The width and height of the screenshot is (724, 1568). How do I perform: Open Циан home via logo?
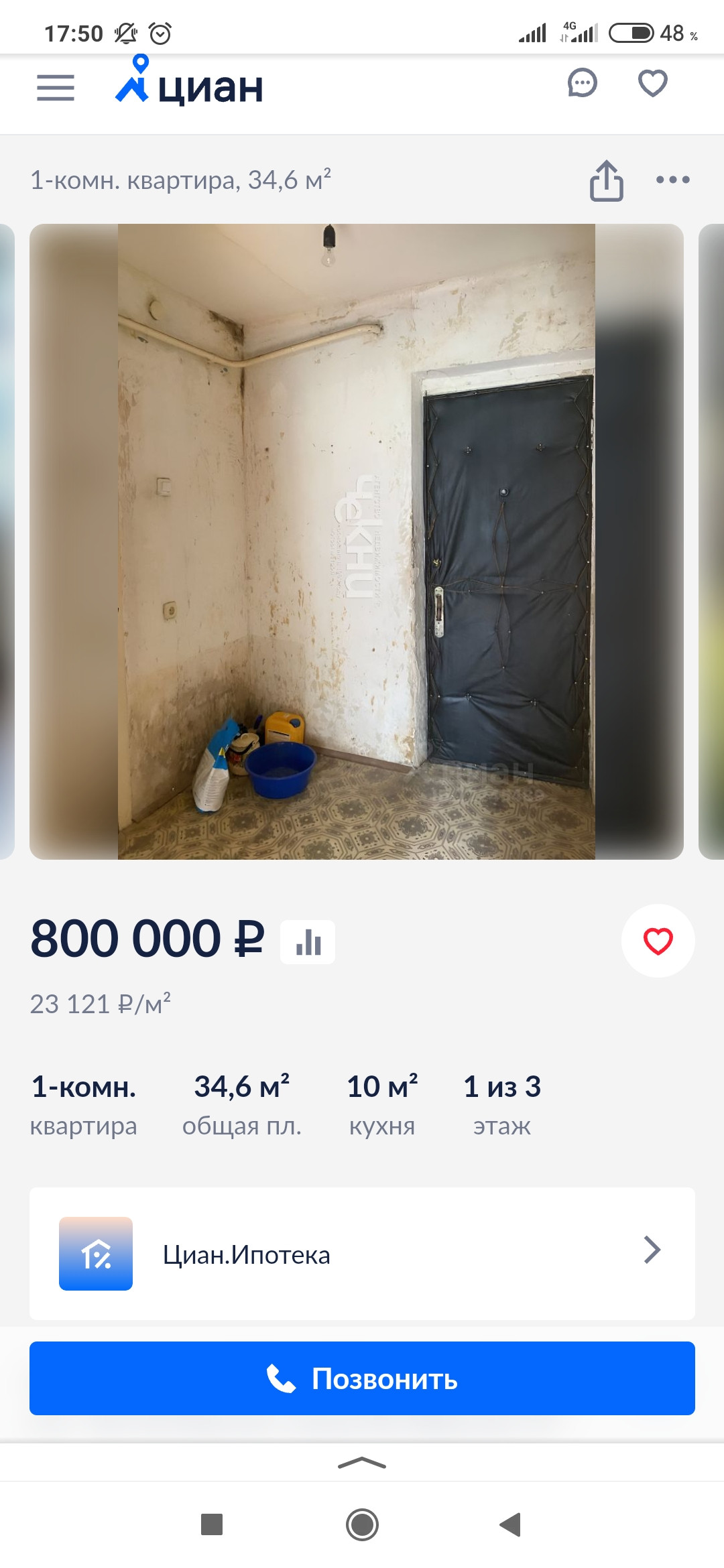click(190, 84)
